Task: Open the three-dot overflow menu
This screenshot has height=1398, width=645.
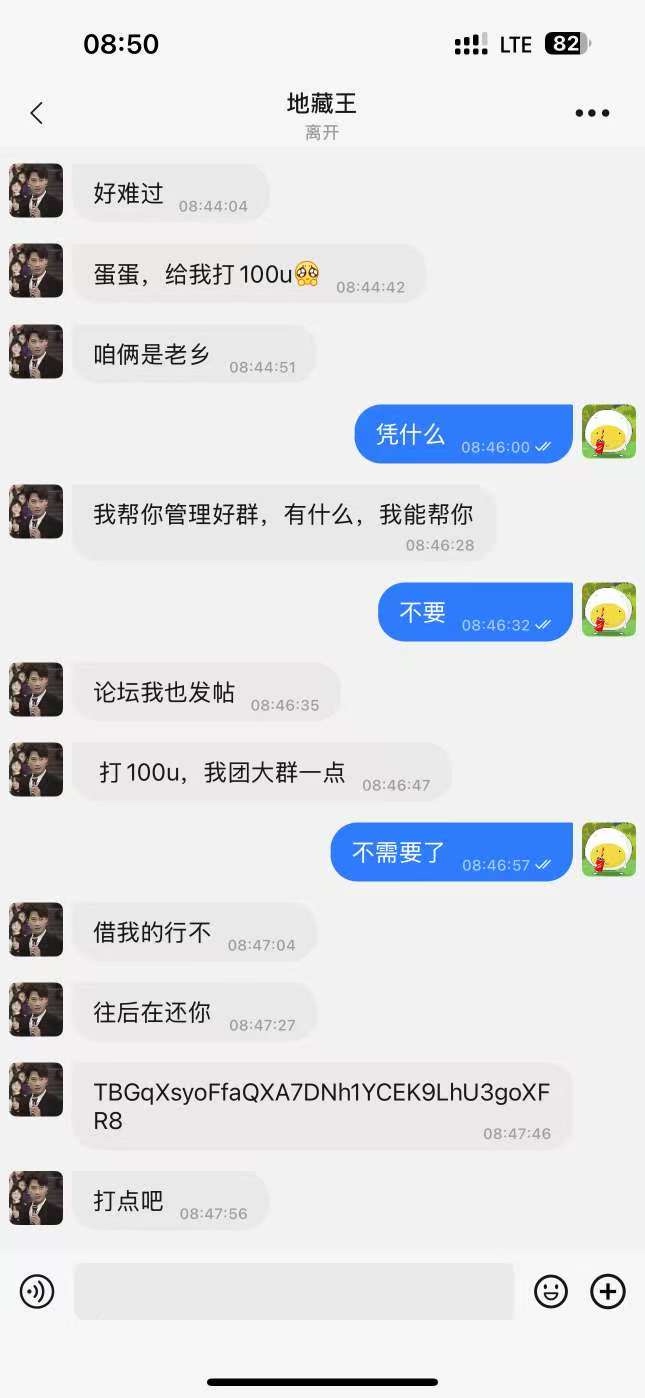Action: (592, 113)
